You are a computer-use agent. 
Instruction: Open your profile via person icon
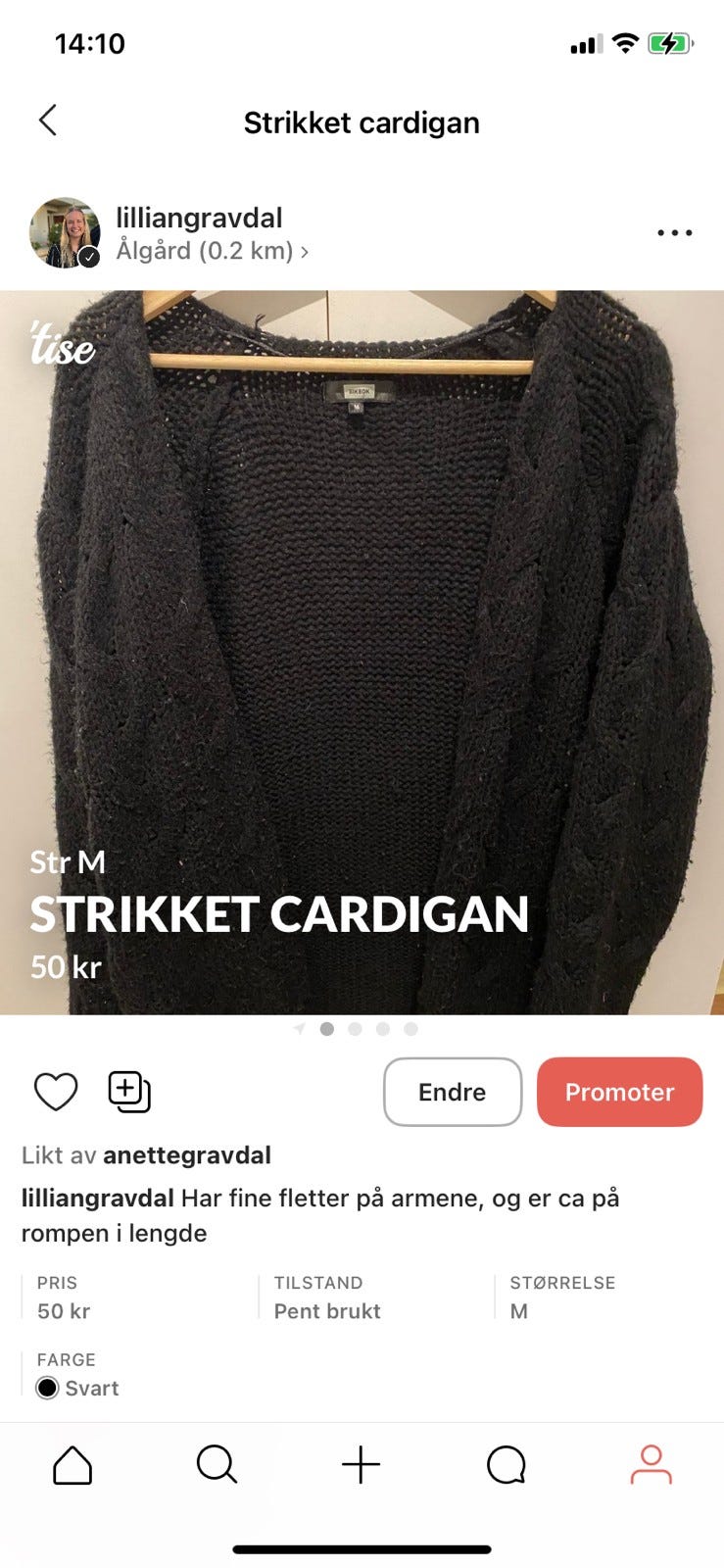652,1465
